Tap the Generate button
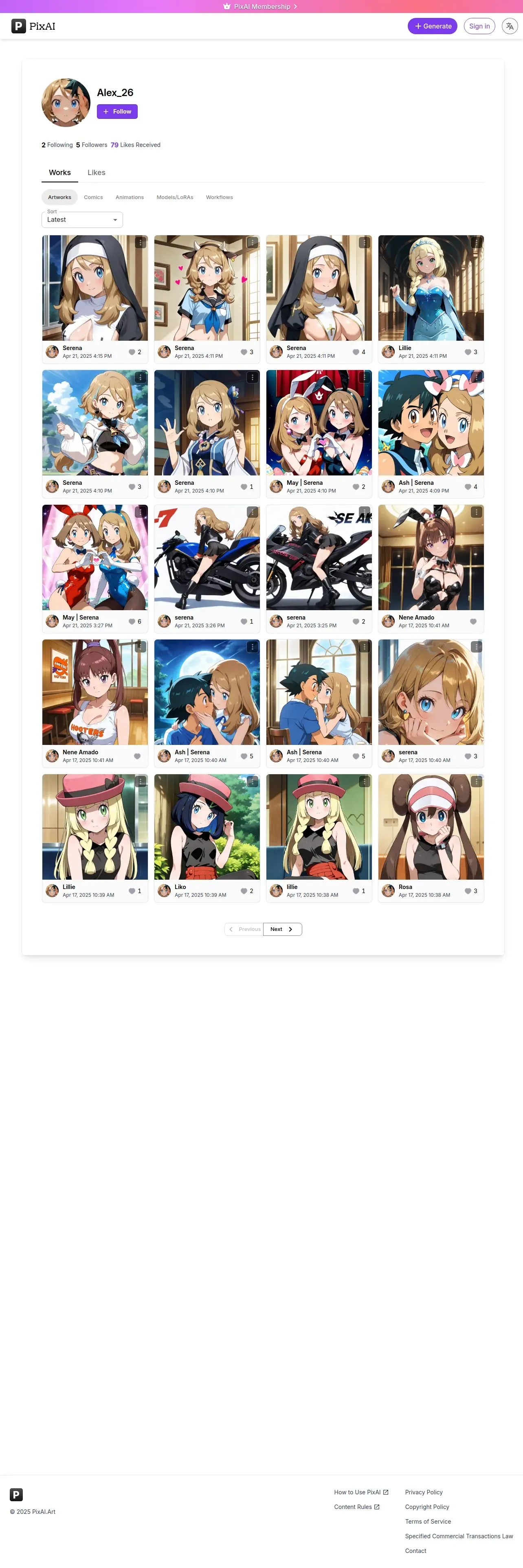Viewport: 523px width, 1568px height. click(x=432, y=26)
